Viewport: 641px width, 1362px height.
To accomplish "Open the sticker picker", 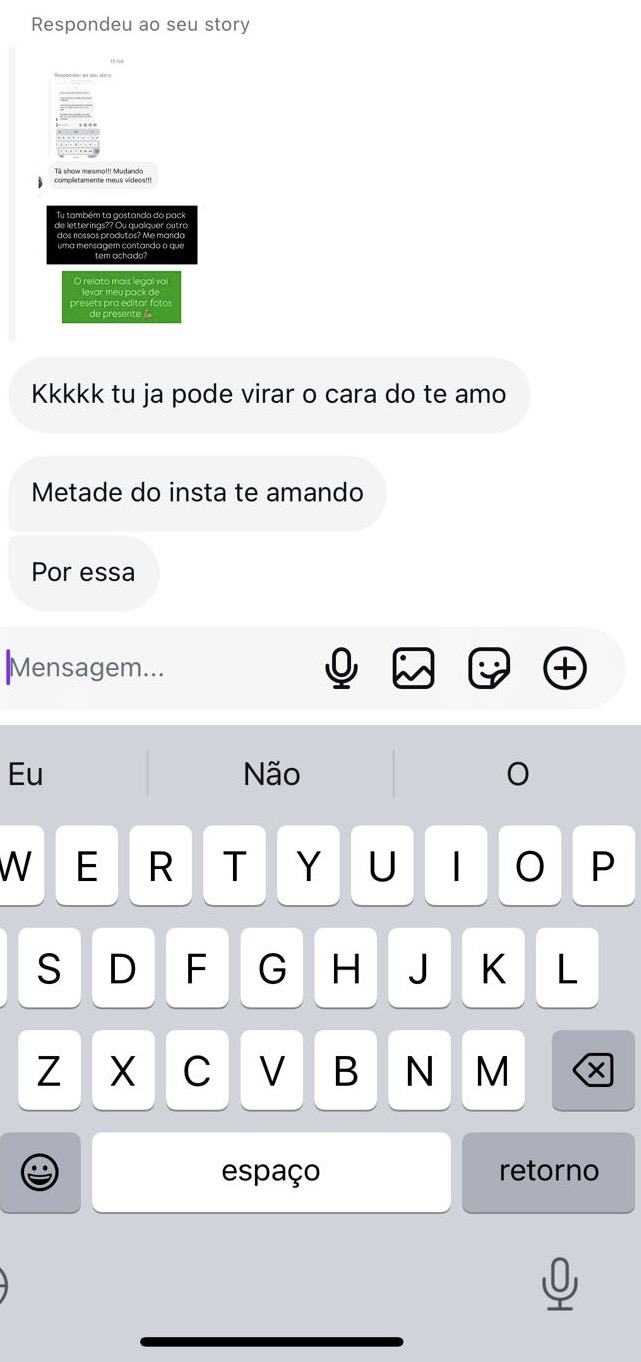I will click(x=489, y=668).
